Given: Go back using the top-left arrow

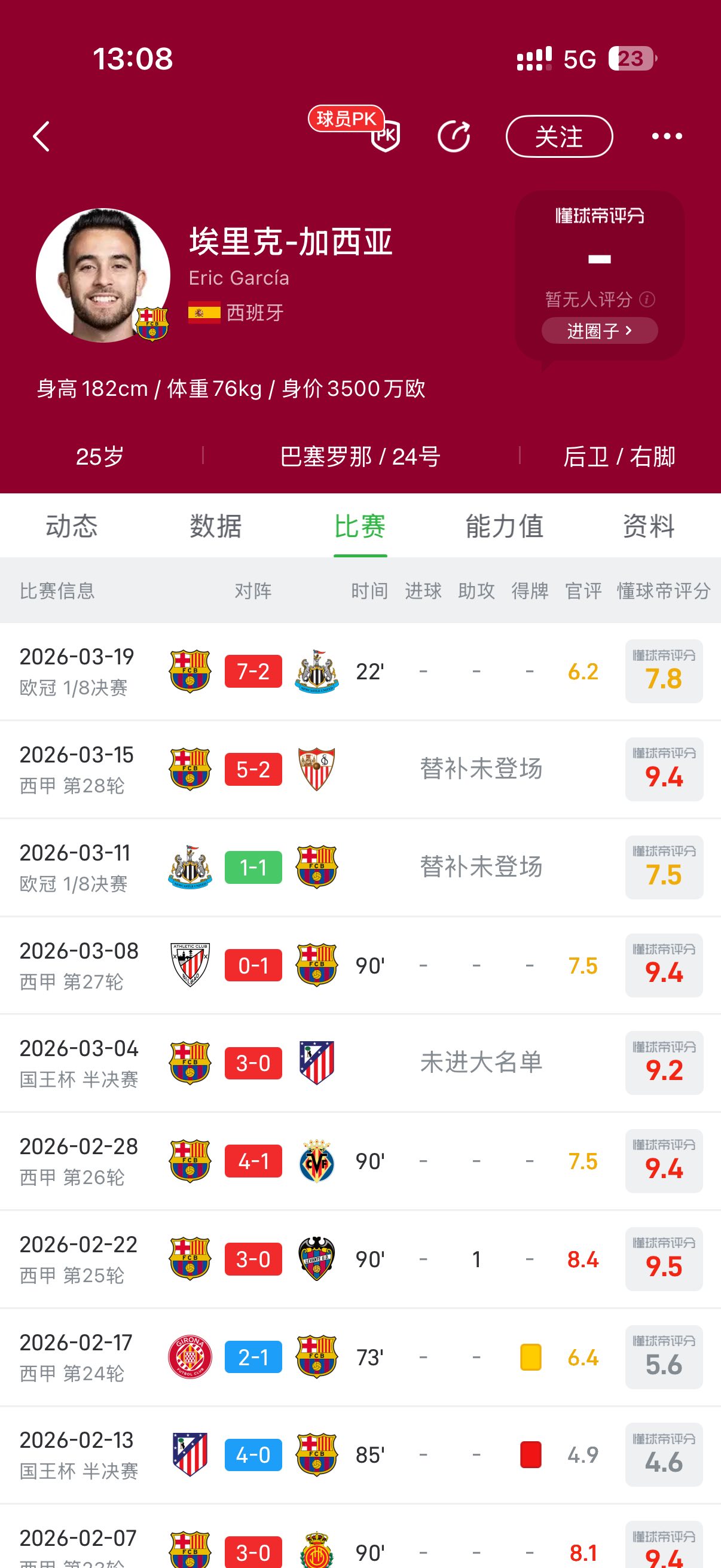Looking at the screenshot, I should [41, 136].
